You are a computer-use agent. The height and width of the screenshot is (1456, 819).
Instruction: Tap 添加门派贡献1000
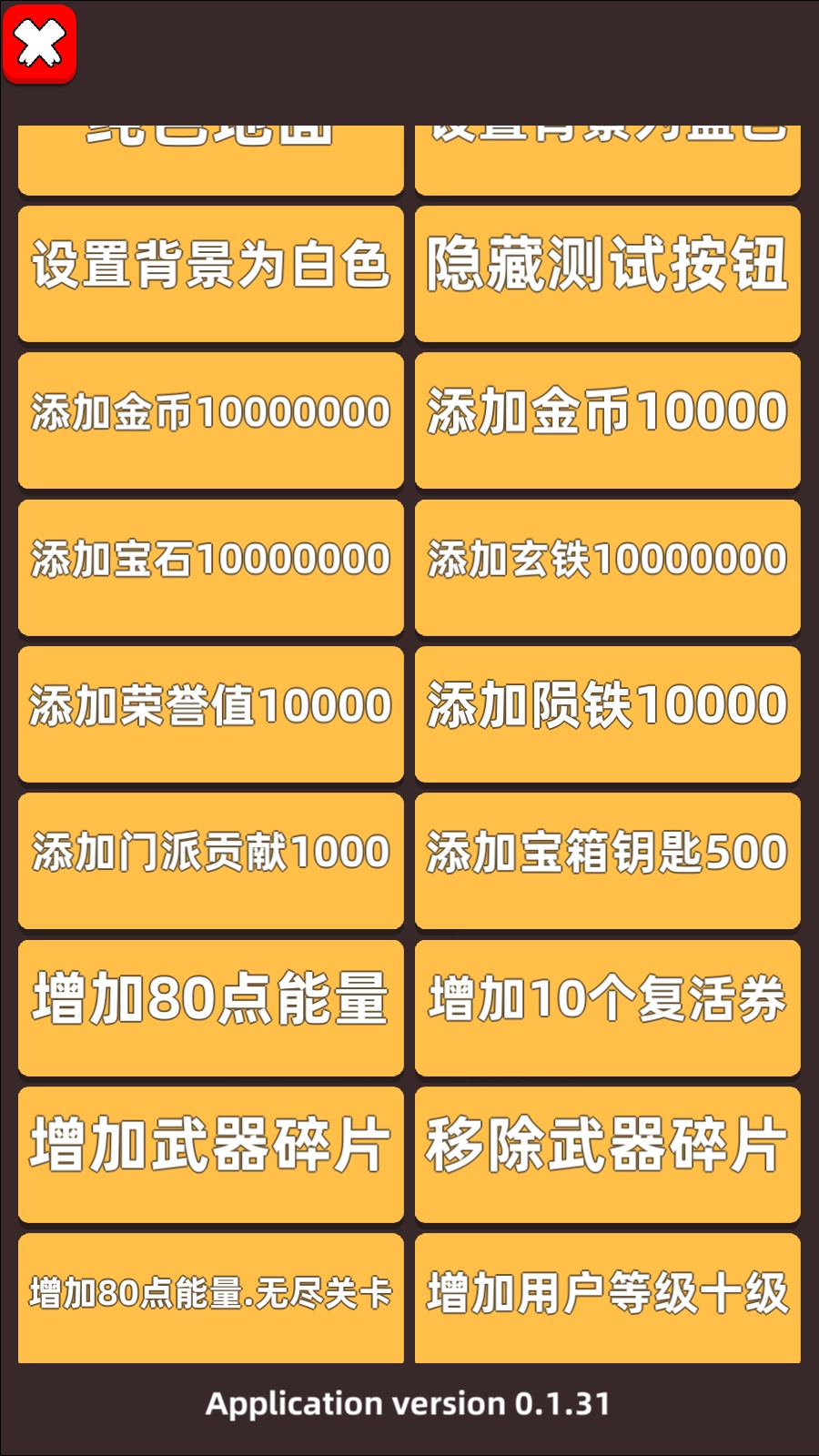[210, 860]
